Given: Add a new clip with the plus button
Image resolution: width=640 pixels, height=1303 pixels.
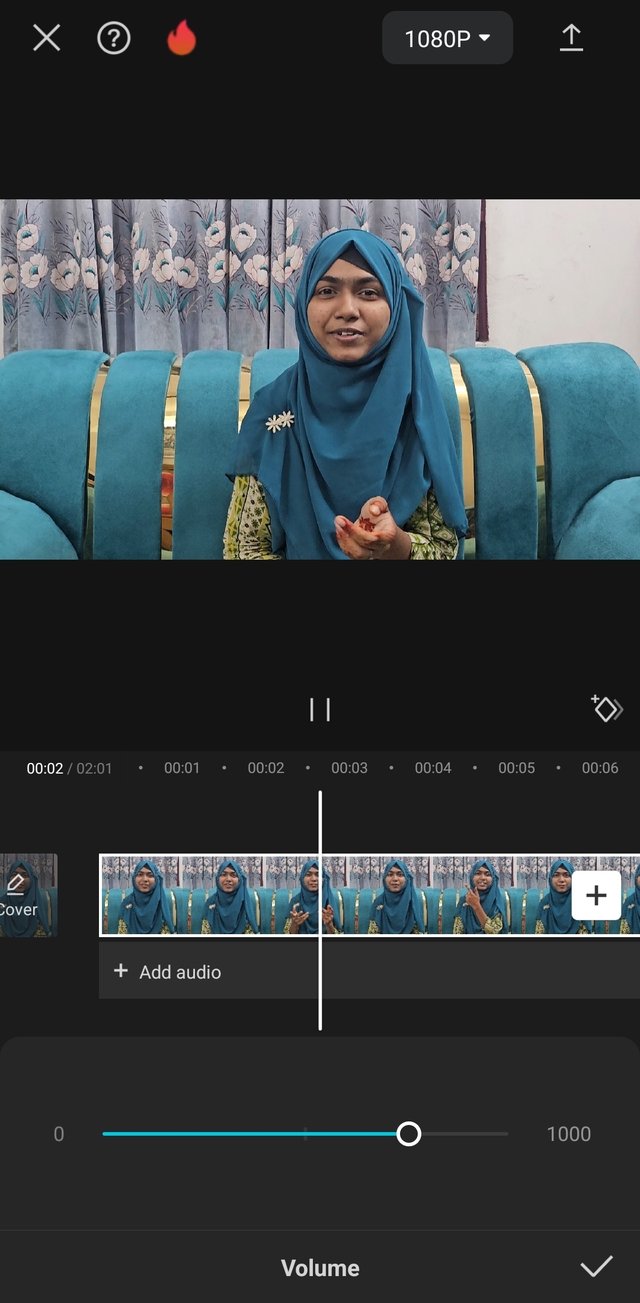Looking at the screenshot, I should (596, 895).
